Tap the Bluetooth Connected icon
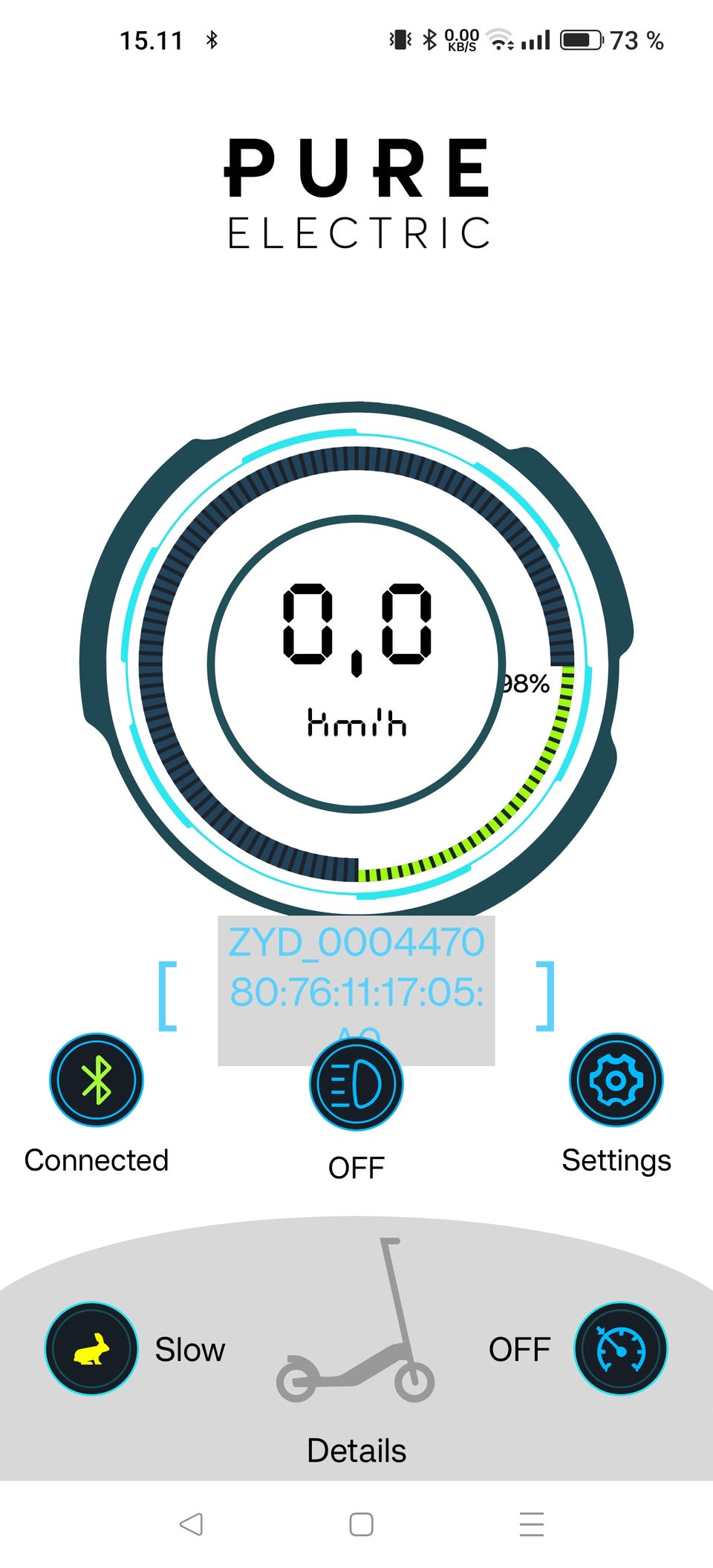The height and width of the screenshot is (1568, 713). pyautogui.click(x=96, y=1079)
